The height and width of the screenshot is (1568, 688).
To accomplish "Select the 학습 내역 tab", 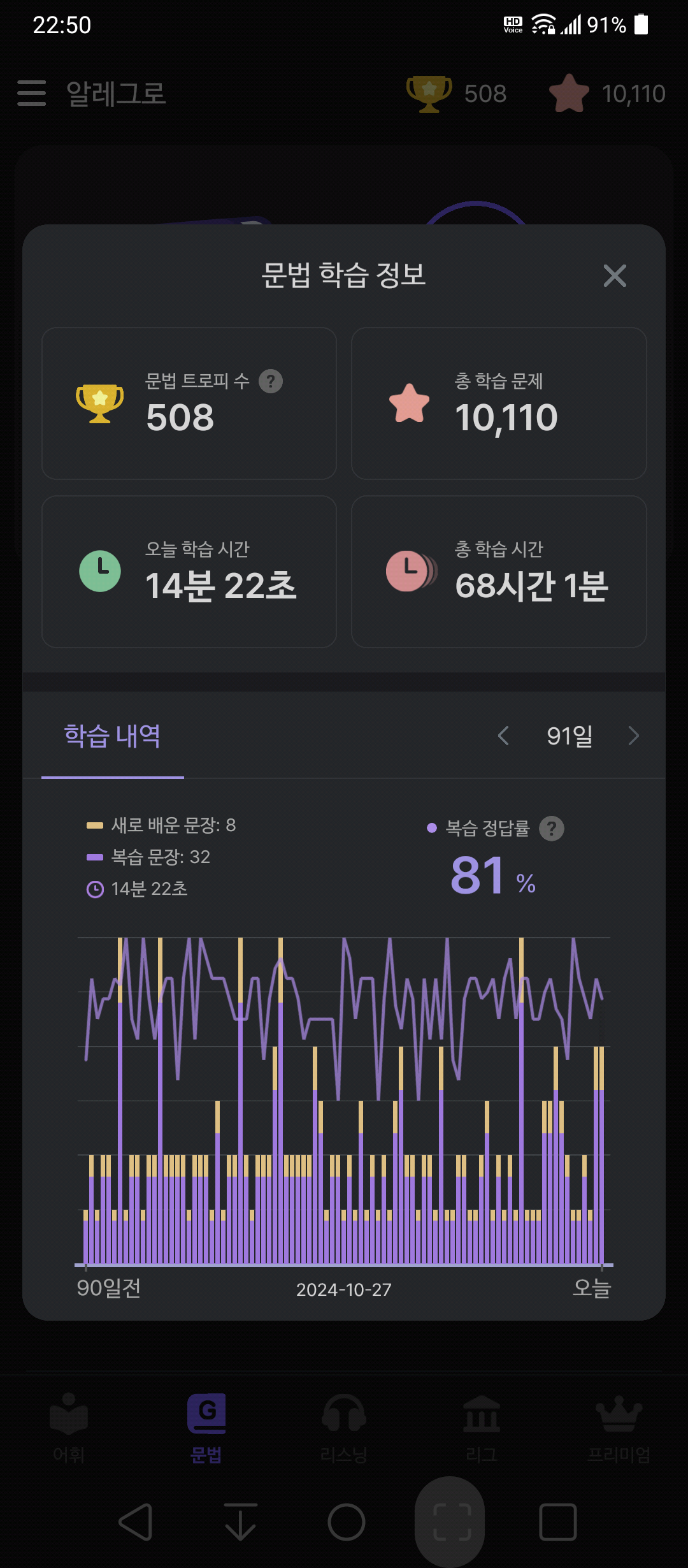I will point(113,736).
